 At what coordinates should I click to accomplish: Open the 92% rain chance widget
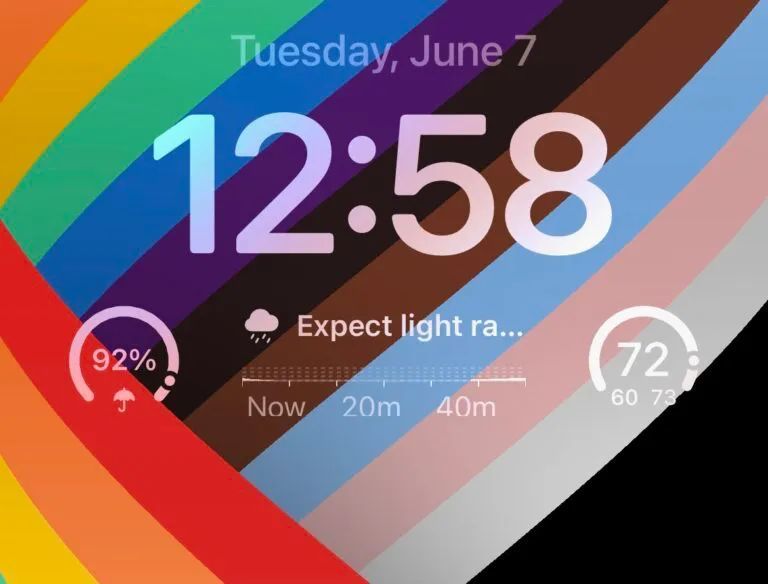(x=124, y=367)
